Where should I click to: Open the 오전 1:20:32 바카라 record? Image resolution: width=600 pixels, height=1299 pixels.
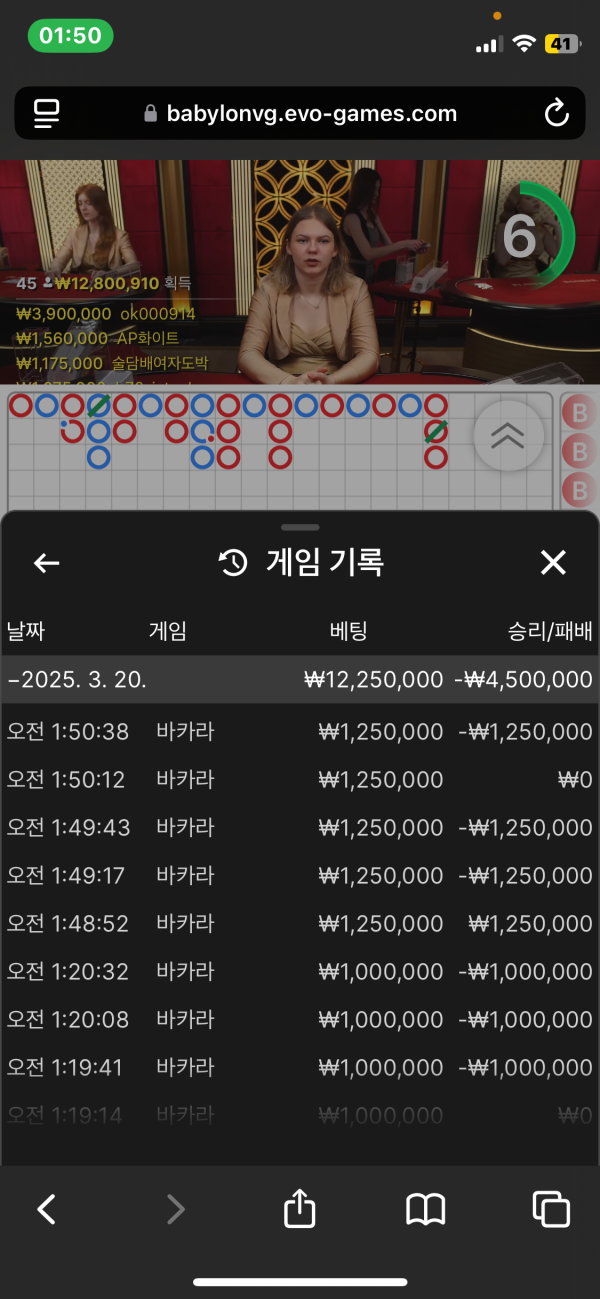(299, 972)
